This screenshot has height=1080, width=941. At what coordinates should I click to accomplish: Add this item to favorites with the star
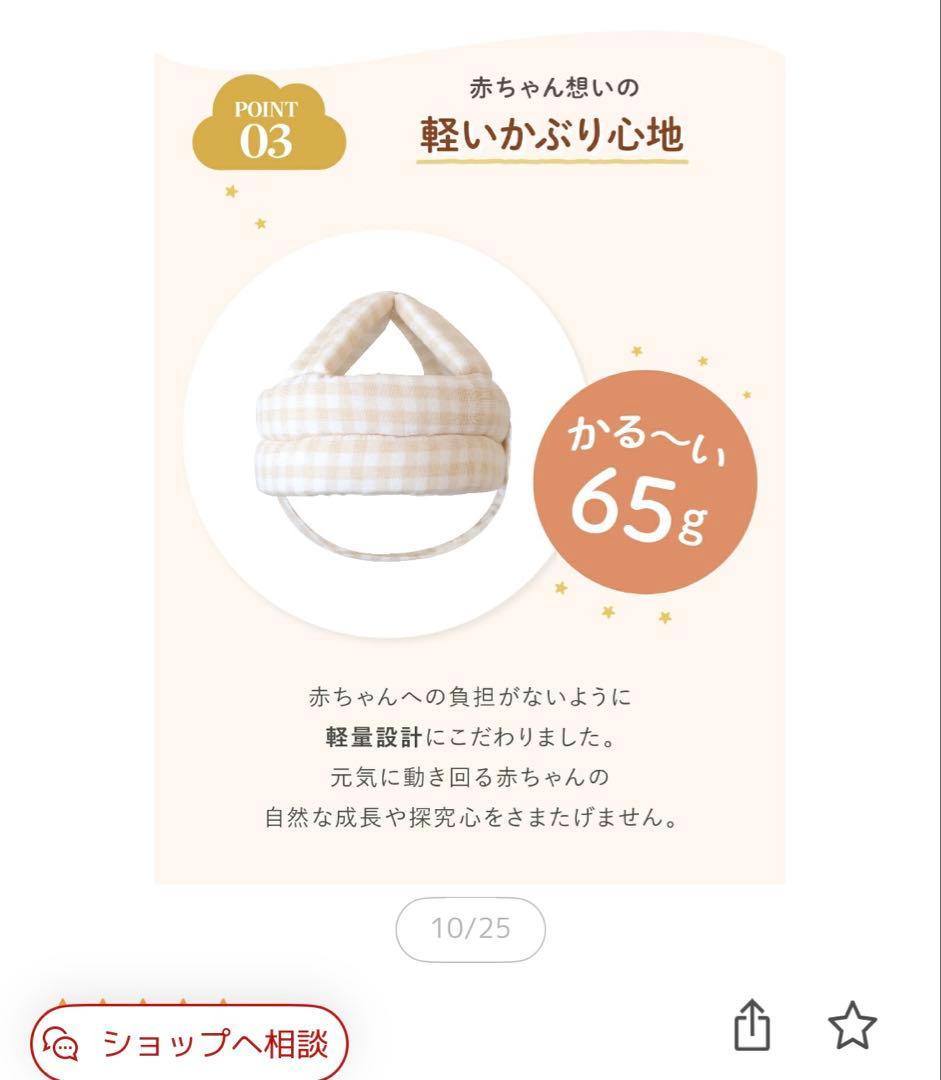pyautogui.click(x=852, y=1026)
